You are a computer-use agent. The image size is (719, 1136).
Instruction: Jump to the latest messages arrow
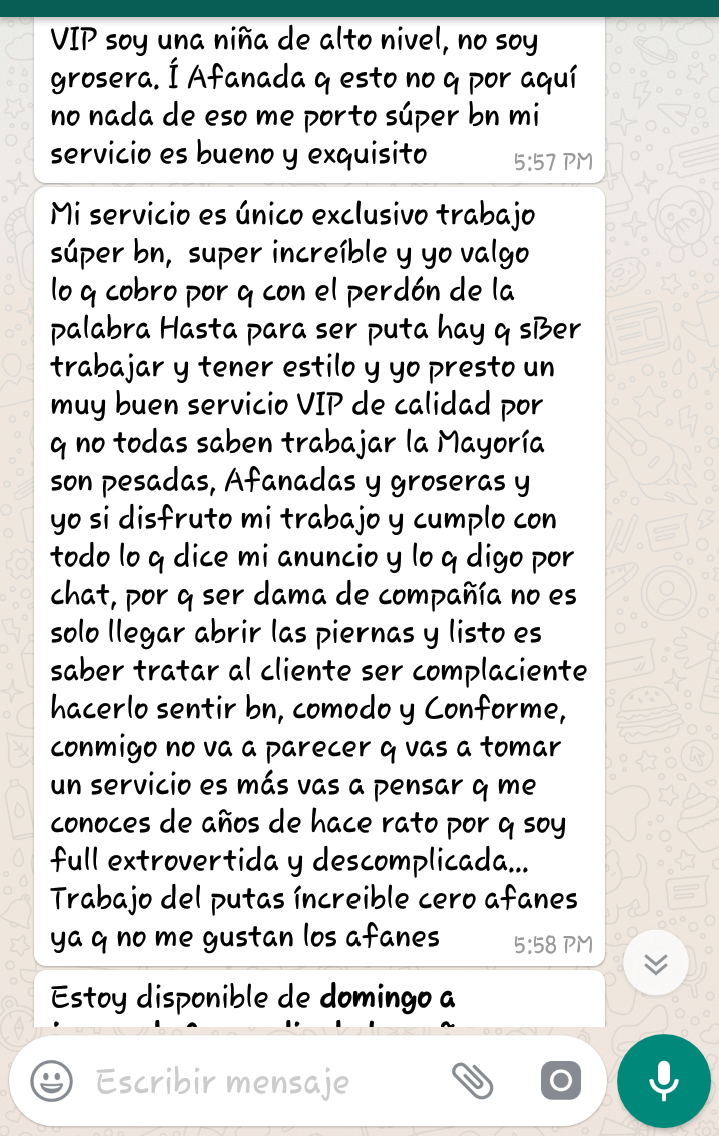tap(656, 963)
